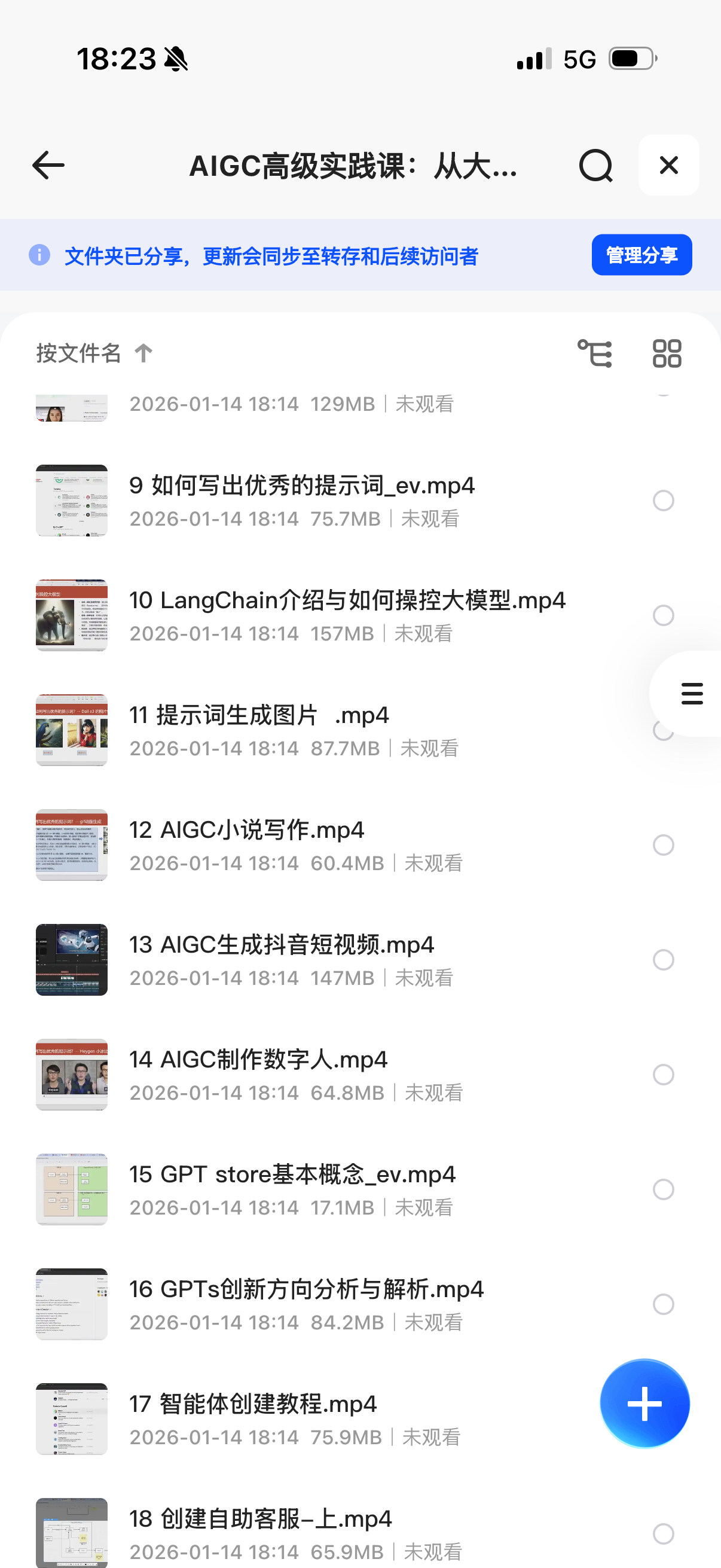Select the 10 LangChain介绍 file checkbox
This screenshot has height=1568, width=721.
pos(663,615)
